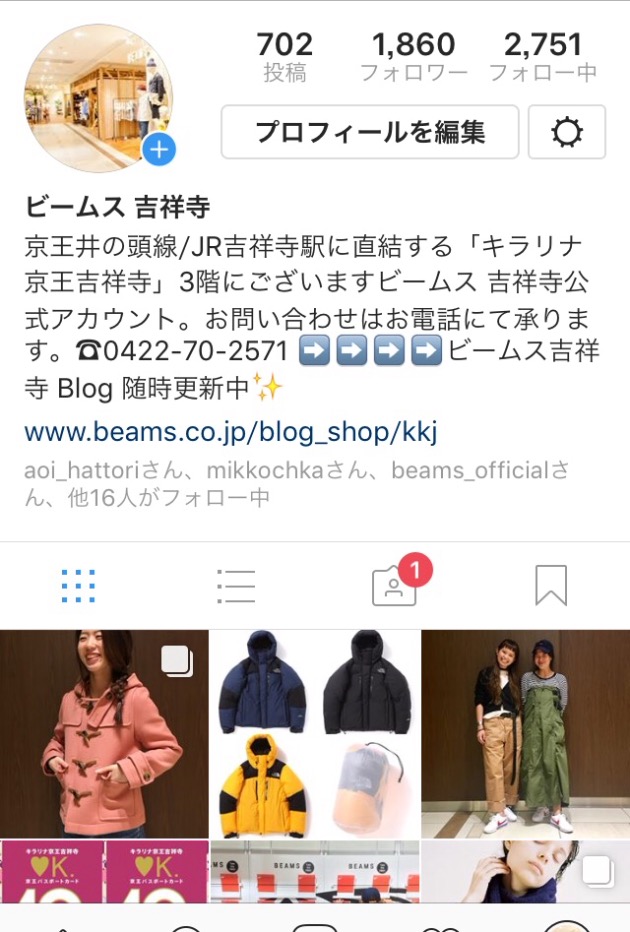Open the saved bookmarks tab
630x932 pixels.
point(551,586)
